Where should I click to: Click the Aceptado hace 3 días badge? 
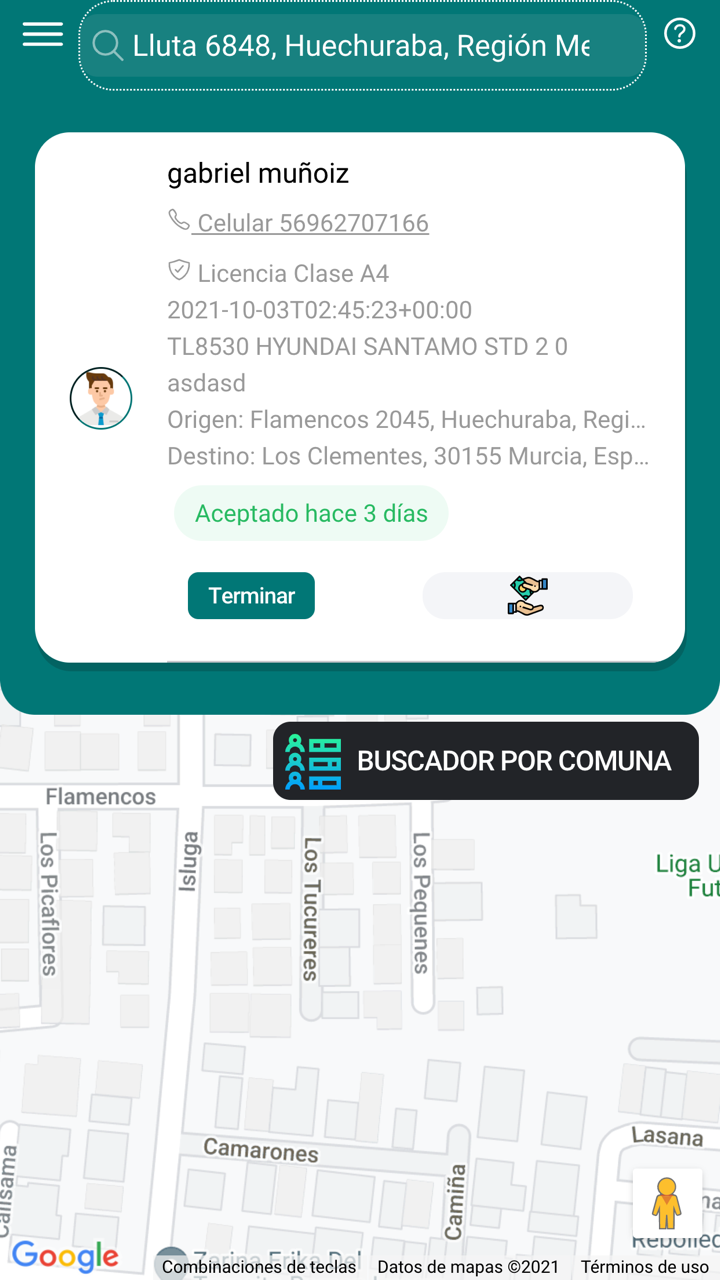pyautogui.click(x=311, y=513)
